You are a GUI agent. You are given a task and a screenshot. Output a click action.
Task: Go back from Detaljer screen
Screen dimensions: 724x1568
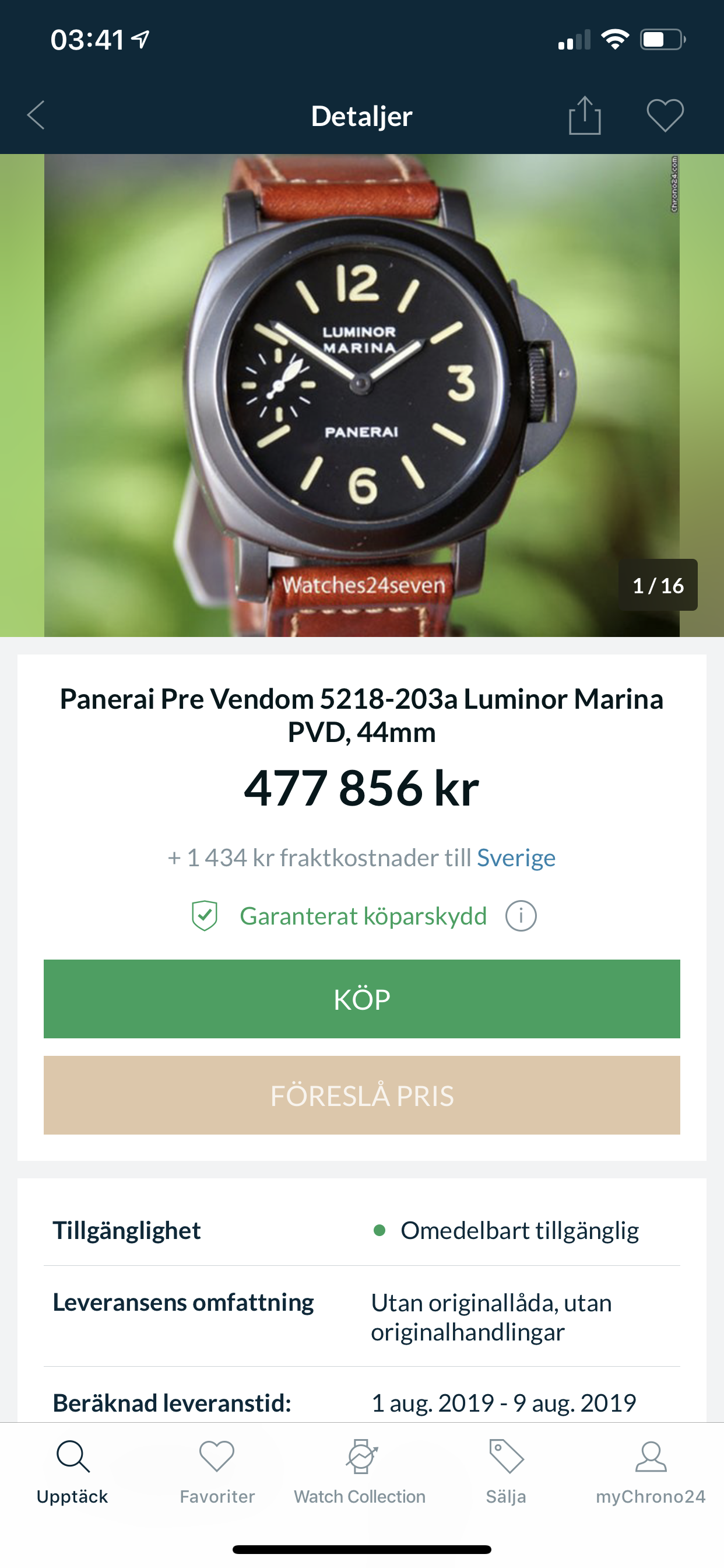click(37, 115)
